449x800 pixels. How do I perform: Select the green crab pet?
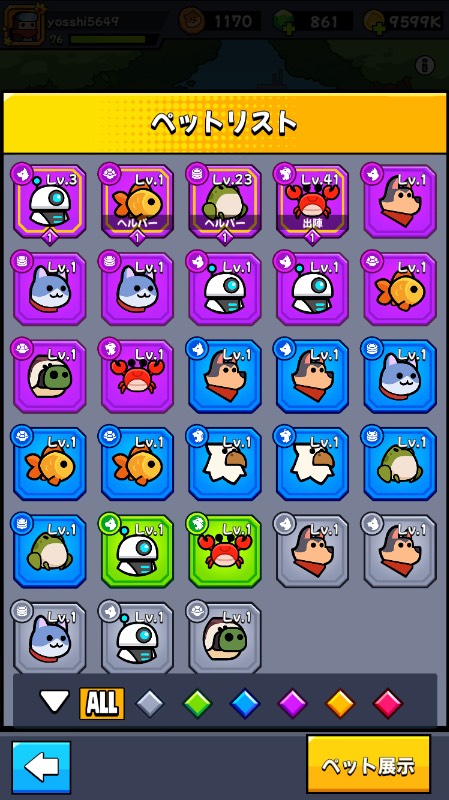pyautogui.click(x=225, y=551)
